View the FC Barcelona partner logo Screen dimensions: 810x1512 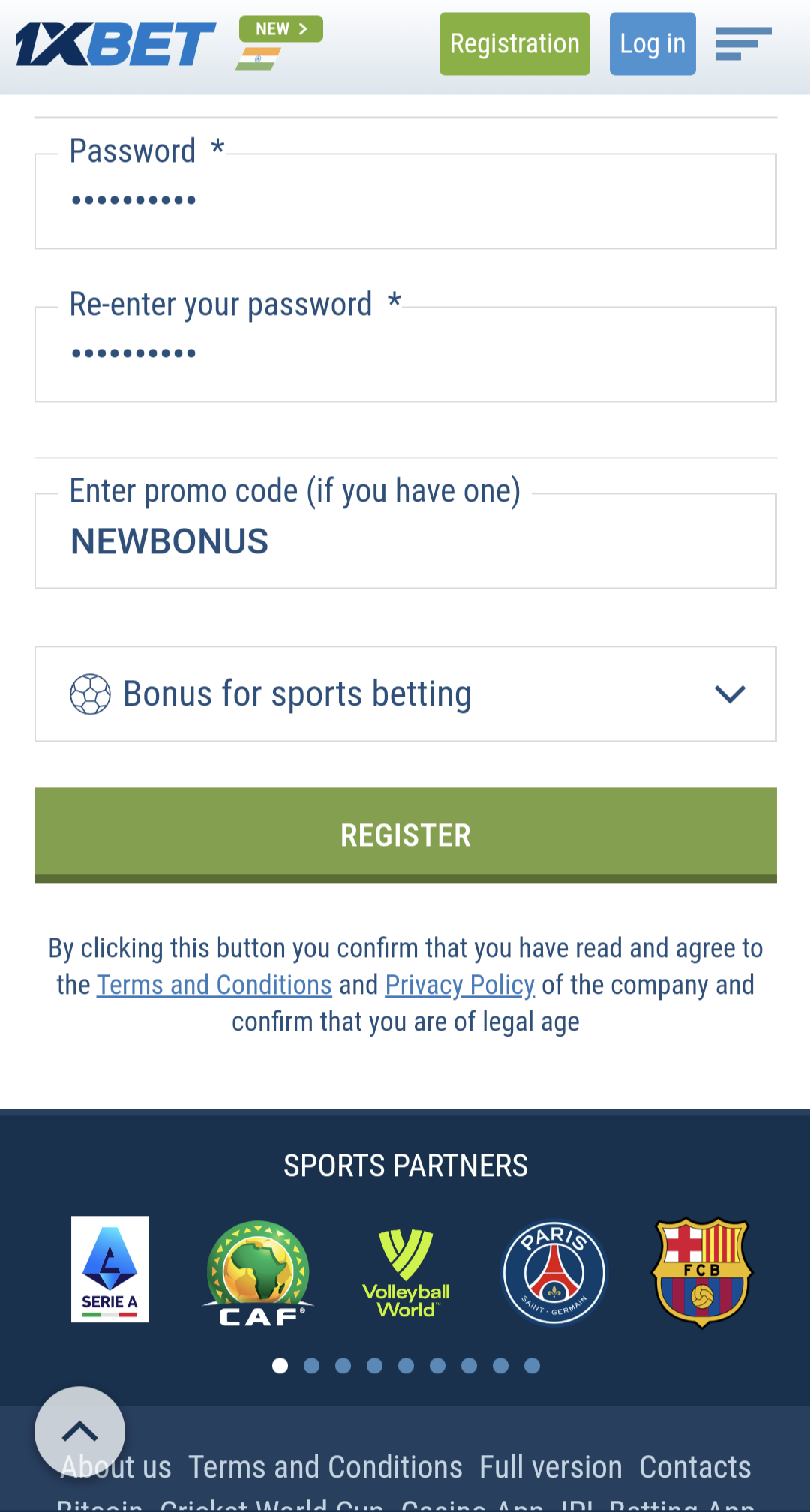click(x=702, y=1273)
